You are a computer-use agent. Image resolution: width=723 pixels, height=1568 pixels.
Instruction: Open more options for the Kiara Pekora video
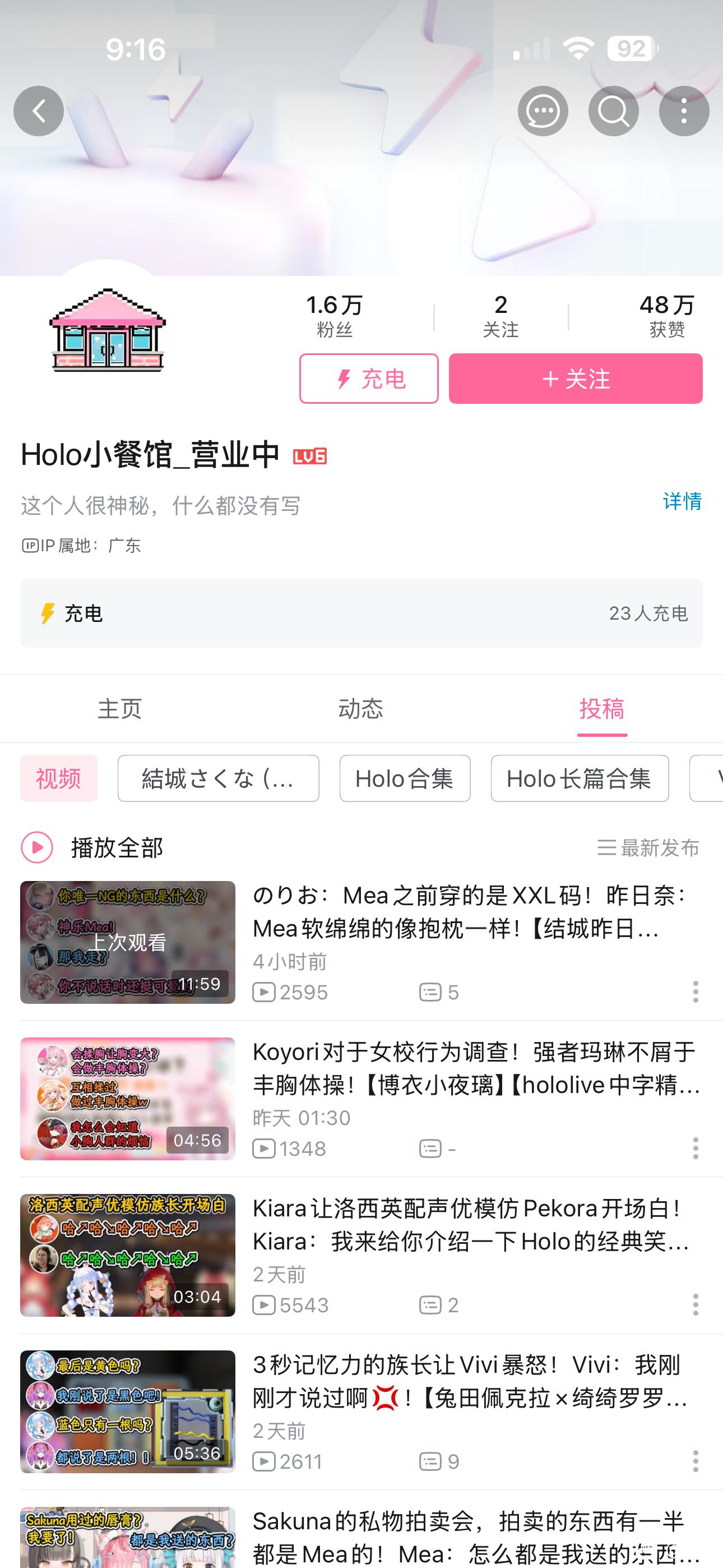pyautogui.click(x=696, y=1304)
